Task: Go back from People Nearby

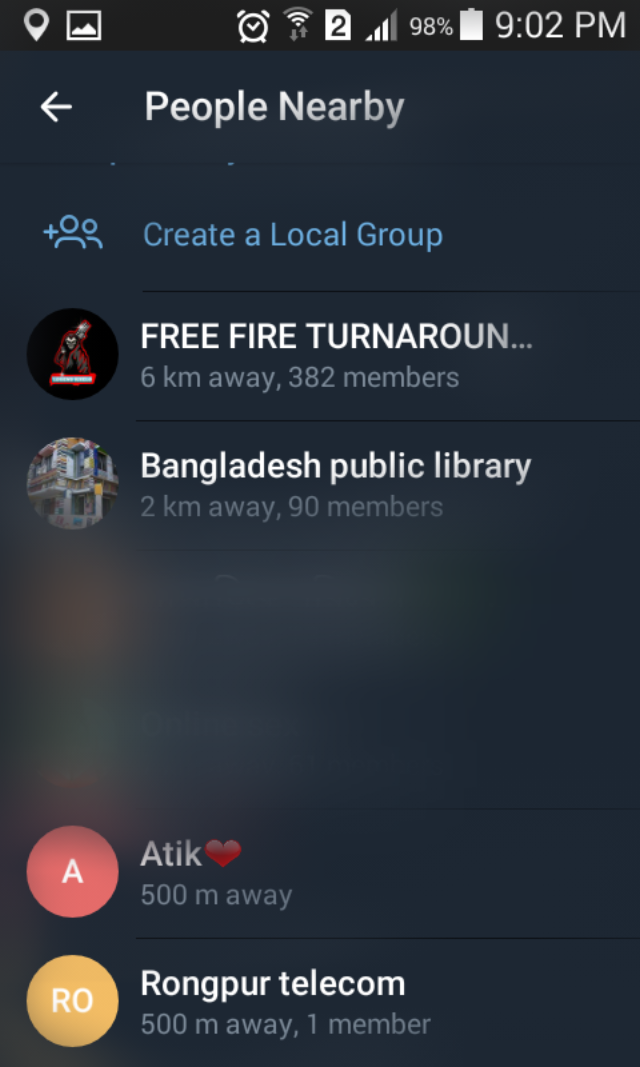Action: [56, 107]
